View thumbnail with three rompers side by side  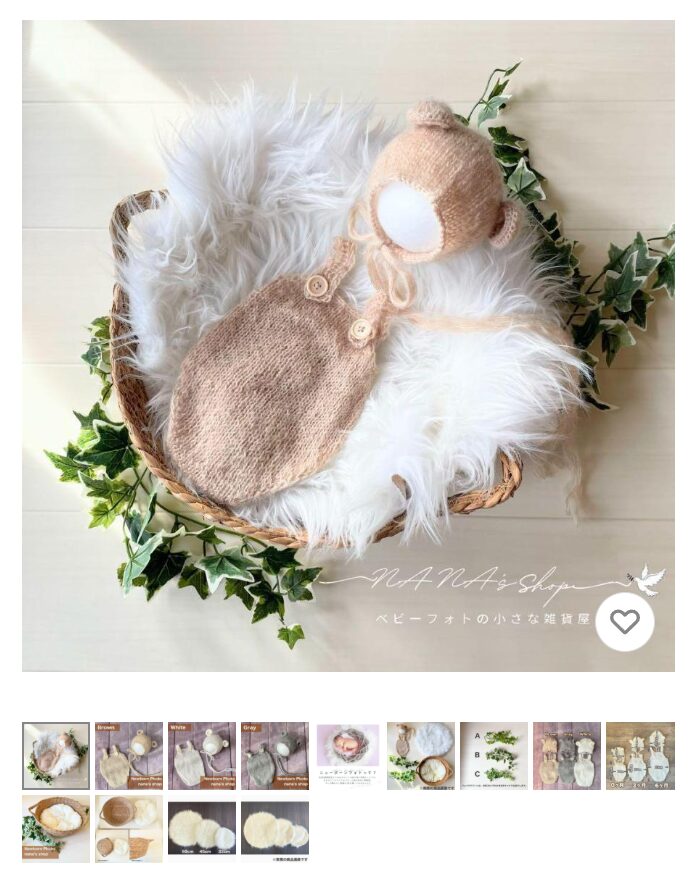pyautogui.click(x=567, y=756)
